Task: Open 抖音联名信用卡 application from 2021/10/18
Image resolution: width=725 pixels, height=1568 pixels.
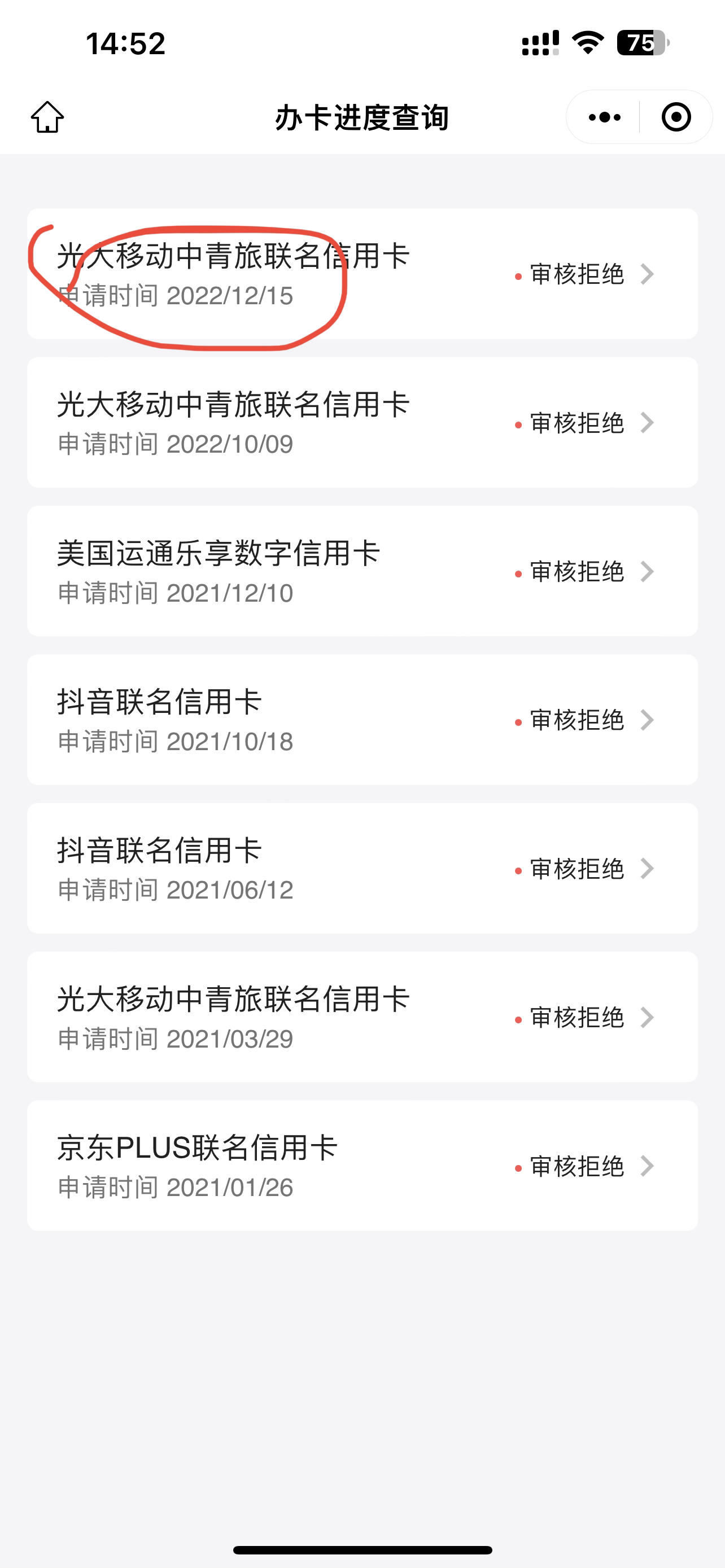Action: 362,720
